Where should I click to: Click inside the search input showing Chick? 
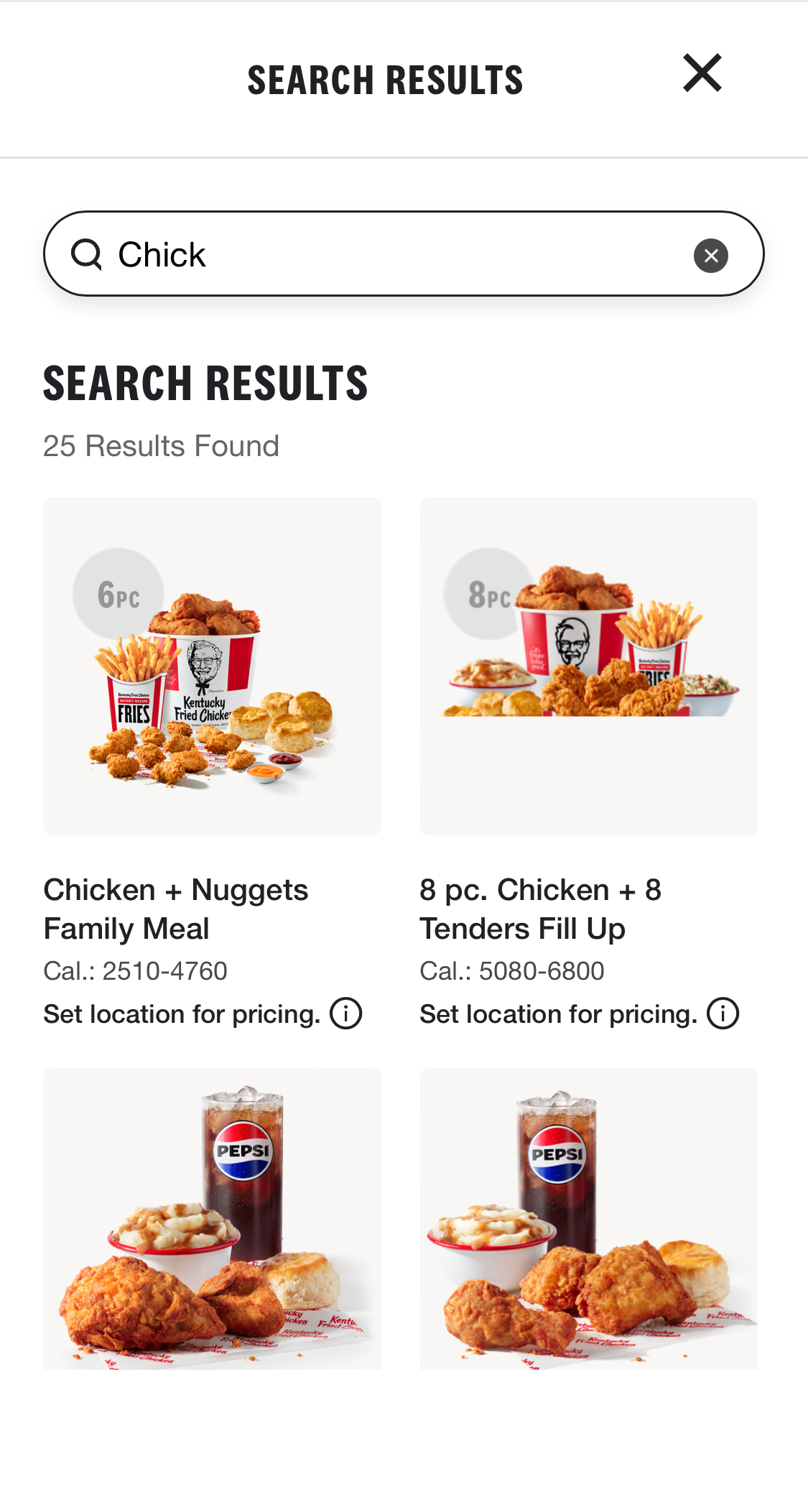tap(287, 254)
